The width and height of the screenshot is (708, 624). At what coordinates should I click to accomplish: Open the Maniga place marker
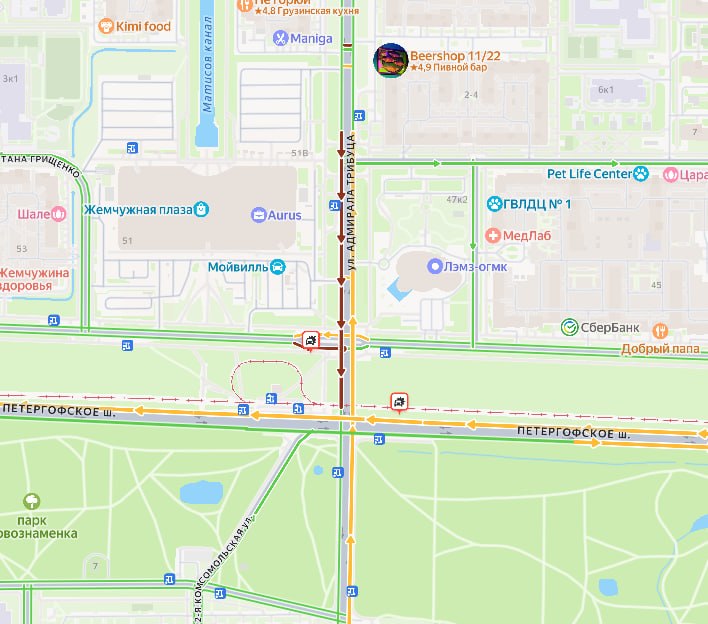coord(281,38)
